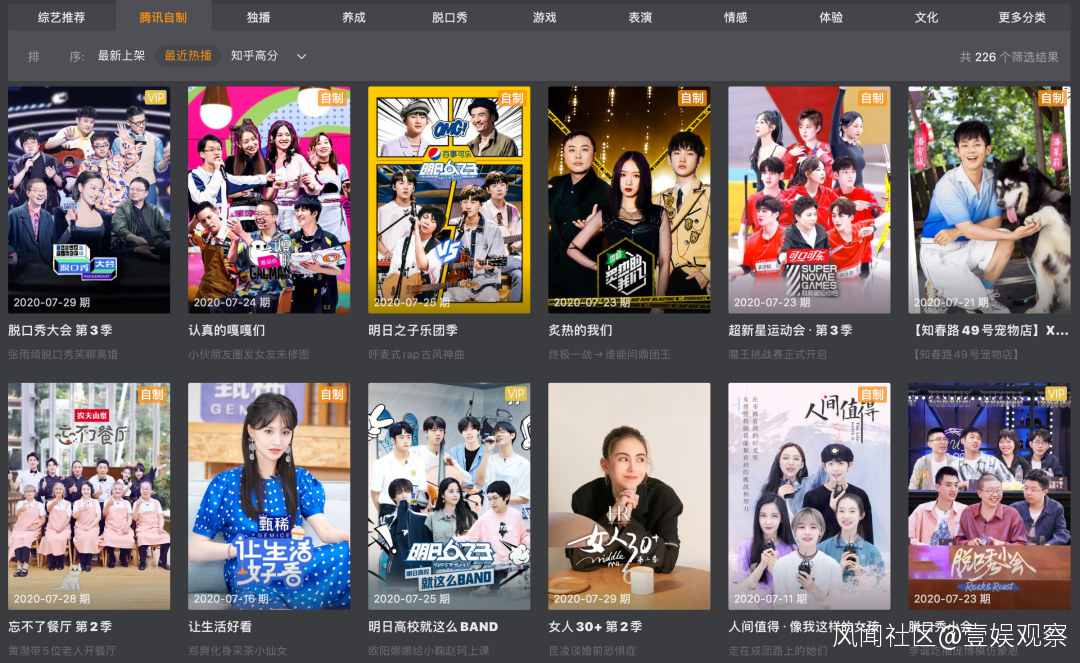Image resolution: width=1080 pixels, height=663 pixels.
Task: Switch to the 脱口秀 tab
Action: [450, 17]
